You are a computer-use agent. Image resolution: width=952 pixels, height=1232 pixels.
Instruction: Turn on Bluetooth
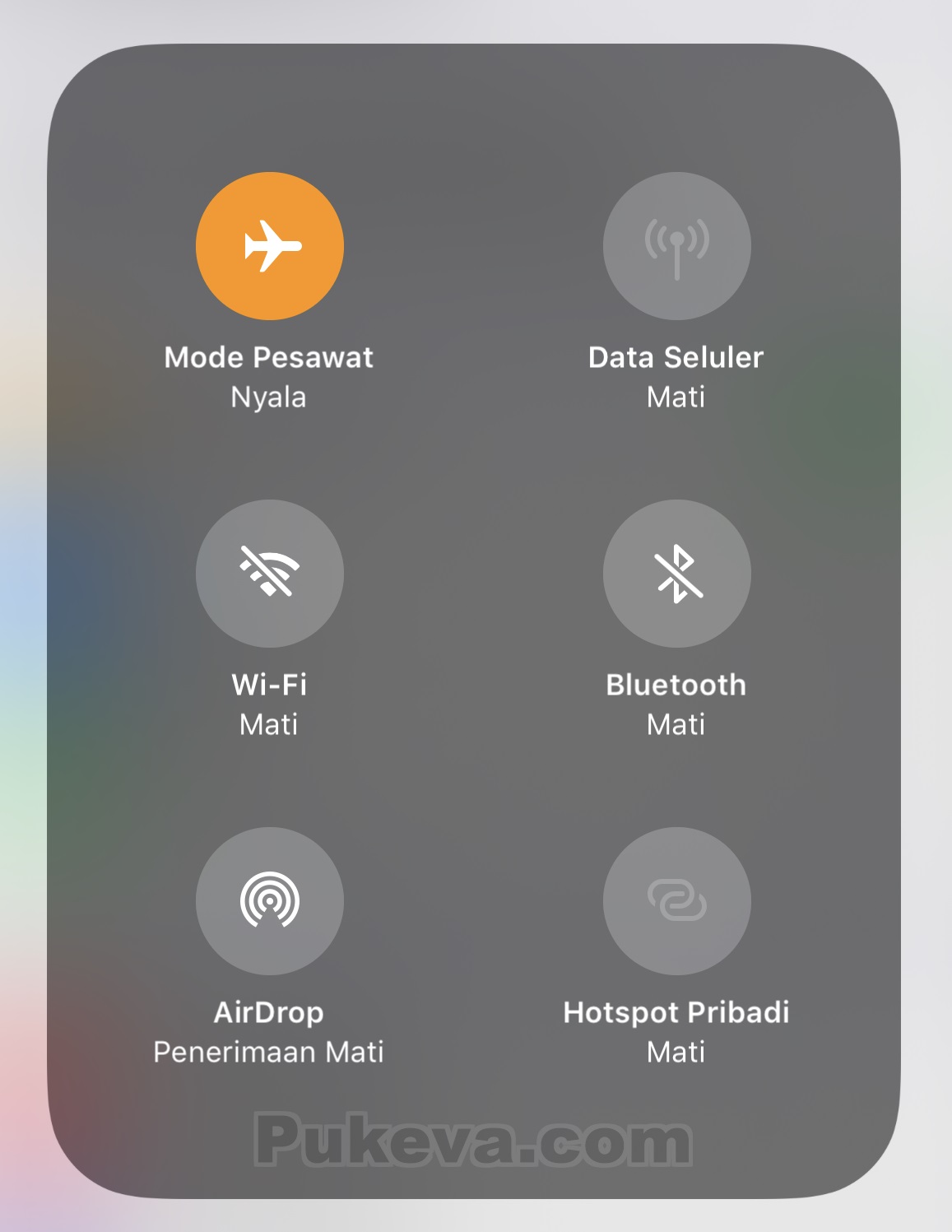pyautogui.click(x=676, y=574)
